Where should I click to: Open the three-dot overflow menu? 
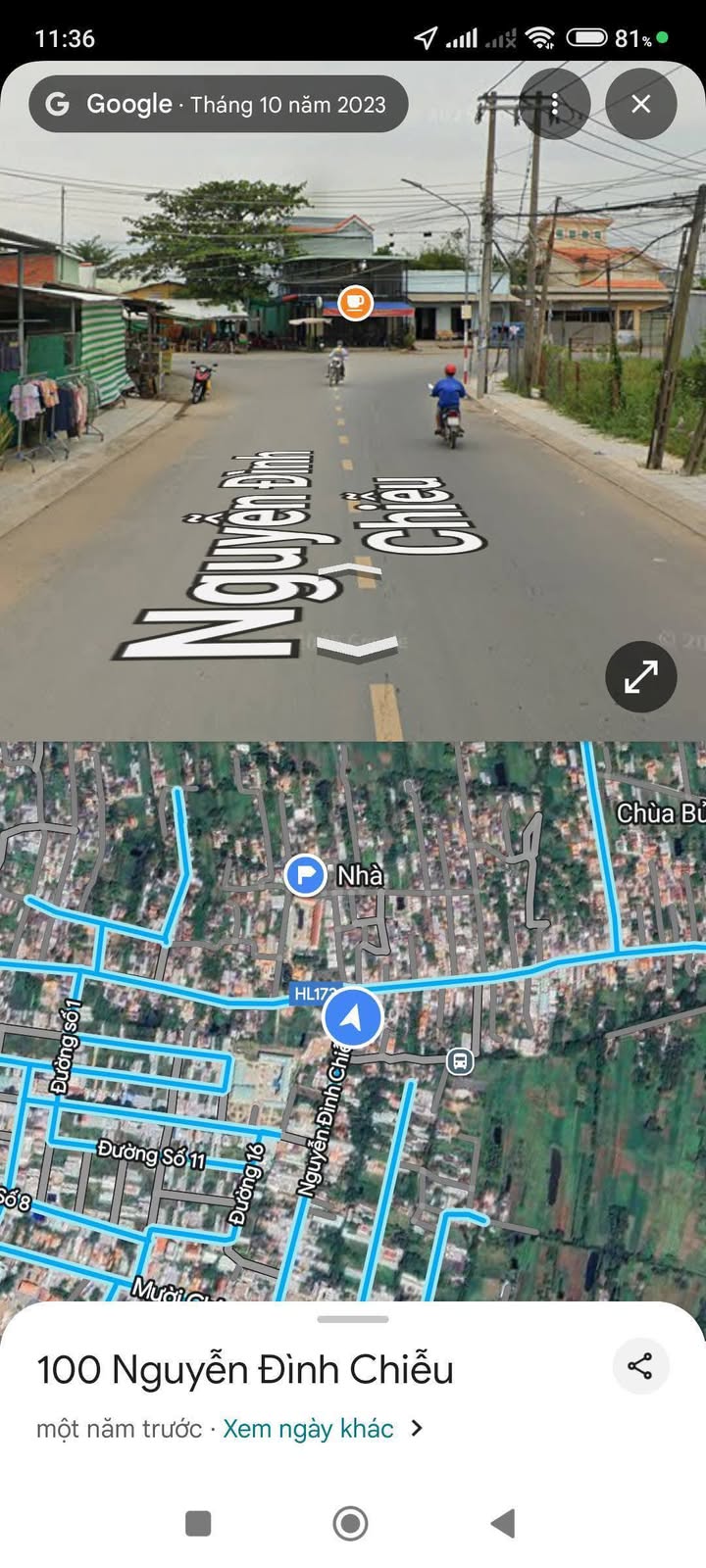tap(555, 104)
